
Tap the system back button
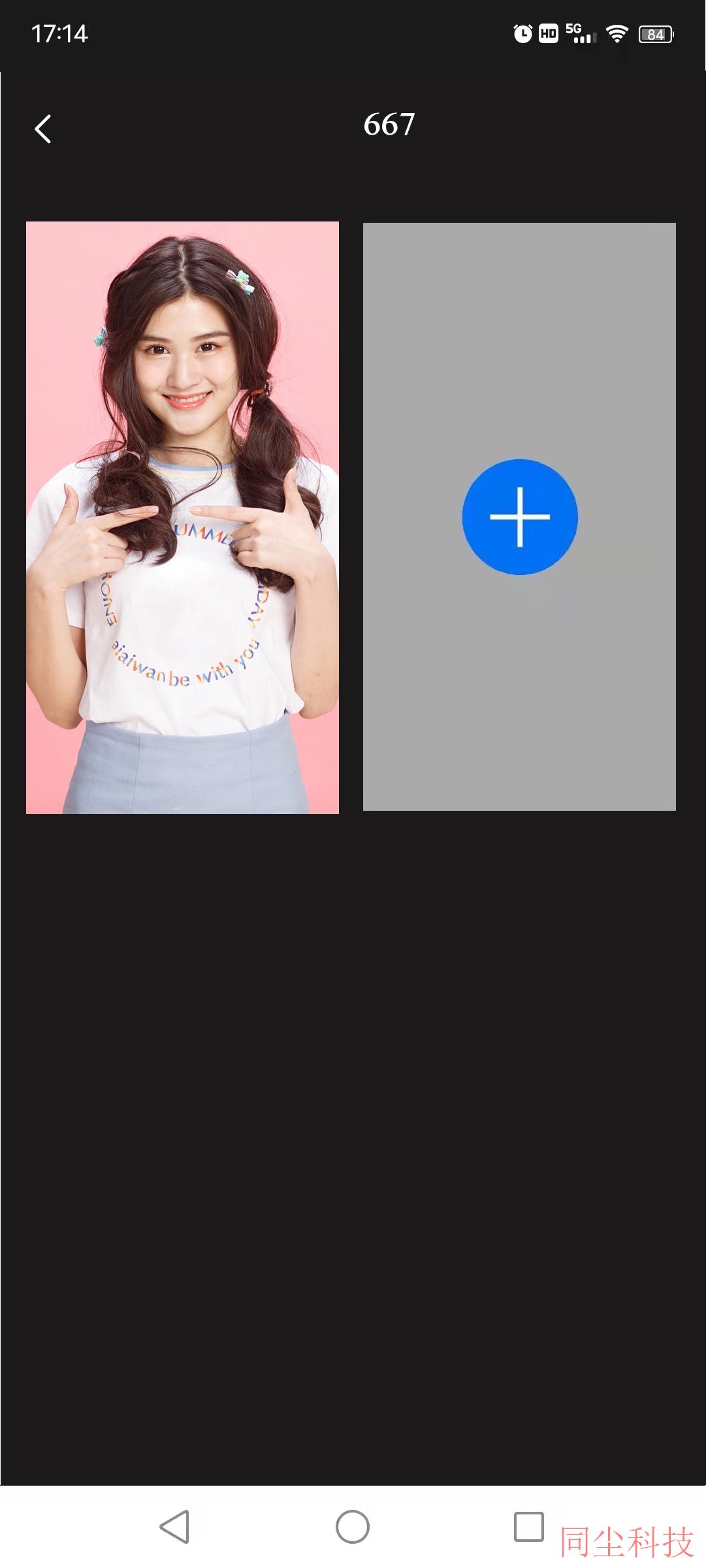(x=174, y=1527)
